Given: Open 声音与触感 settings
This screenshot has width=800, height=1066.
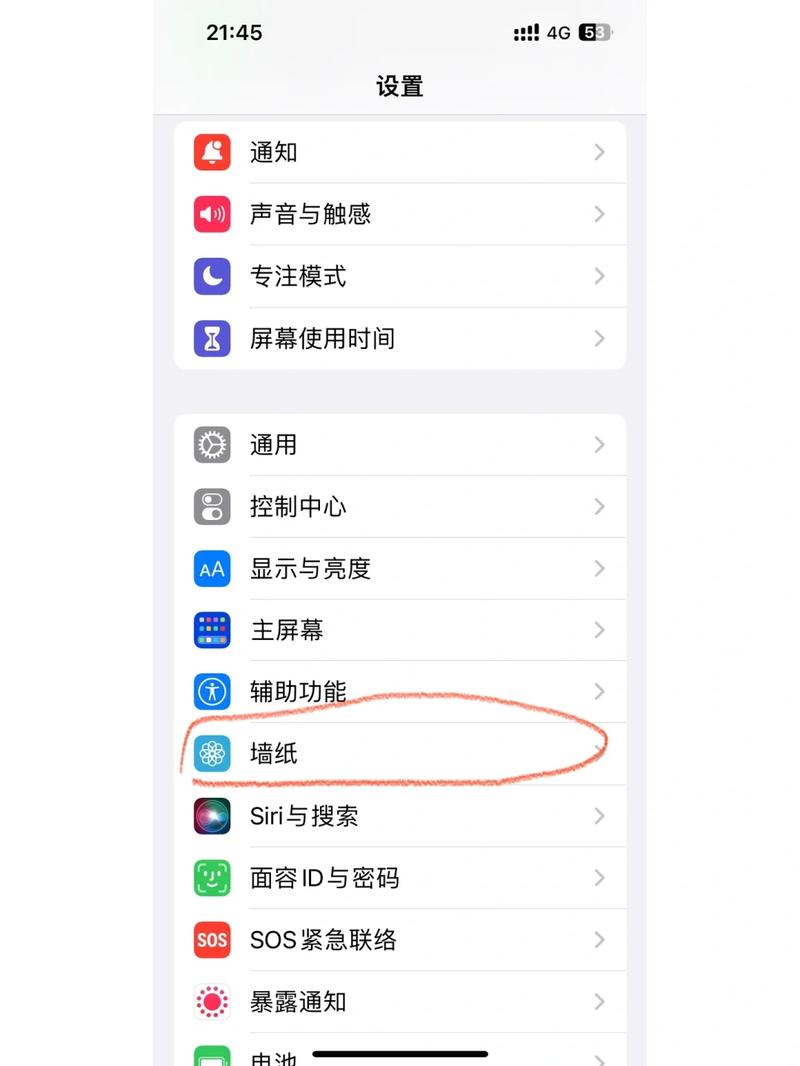Looking at the screenshot, I should [400, 214].
